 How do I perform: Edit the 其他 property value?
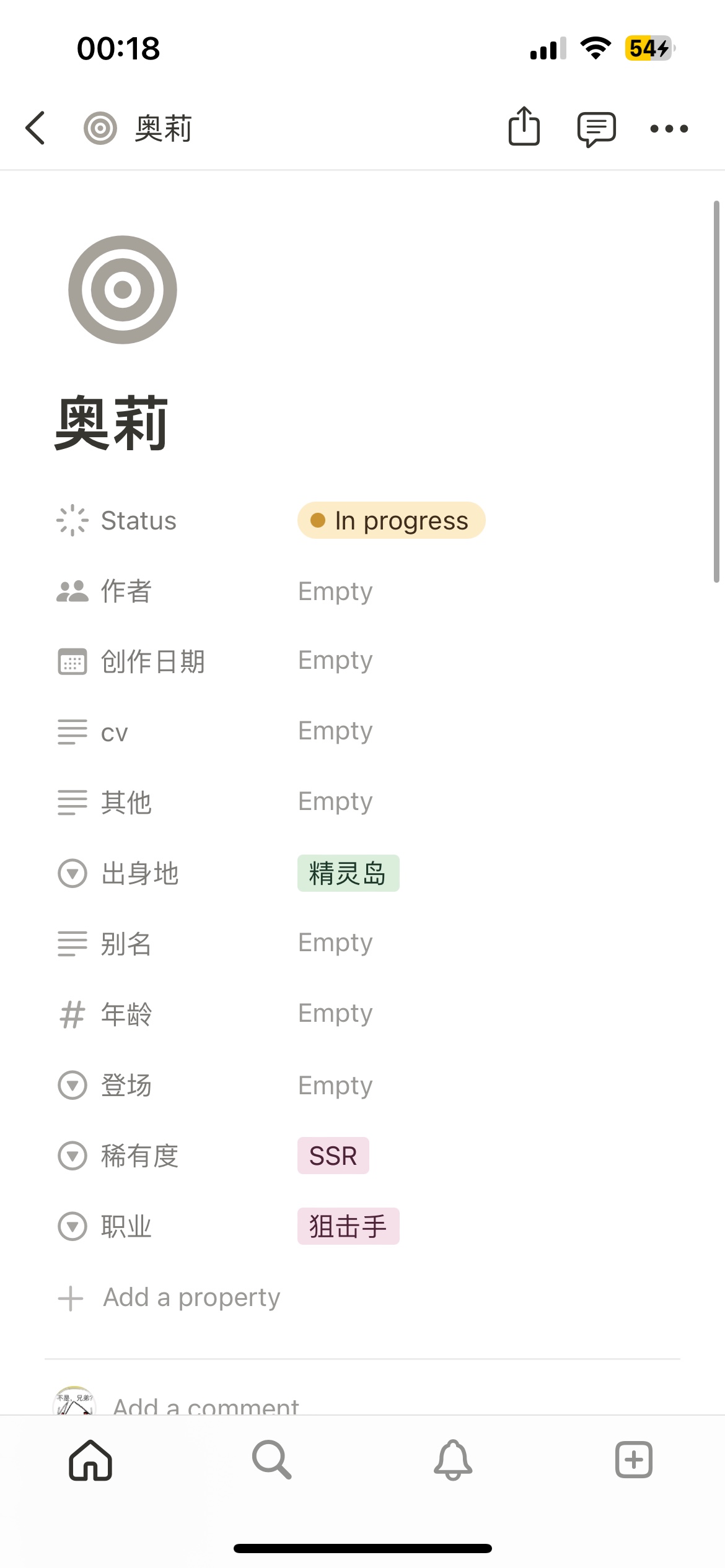(x=335, y=802)
